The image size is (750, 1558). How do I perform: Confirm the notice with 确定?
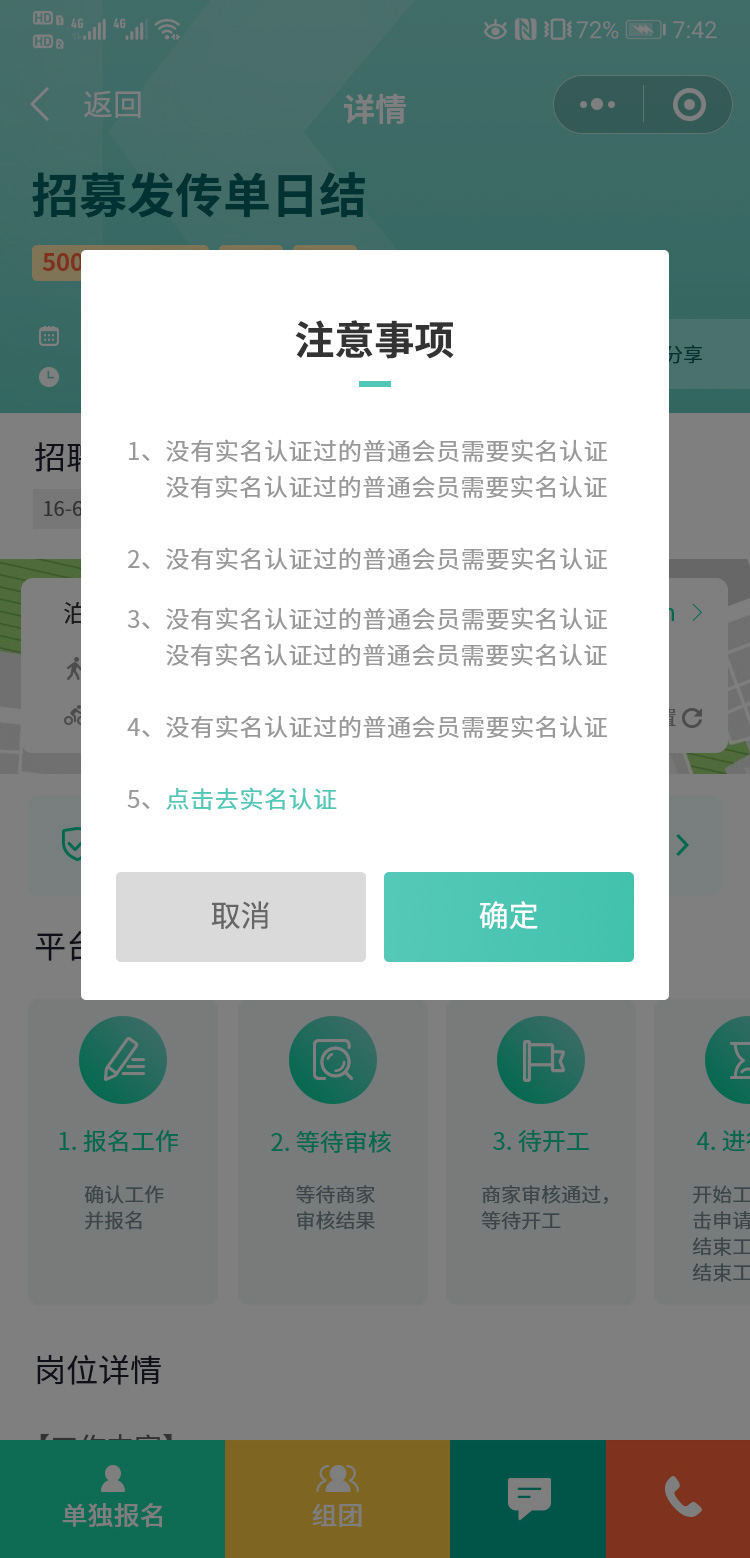[508, 916]
